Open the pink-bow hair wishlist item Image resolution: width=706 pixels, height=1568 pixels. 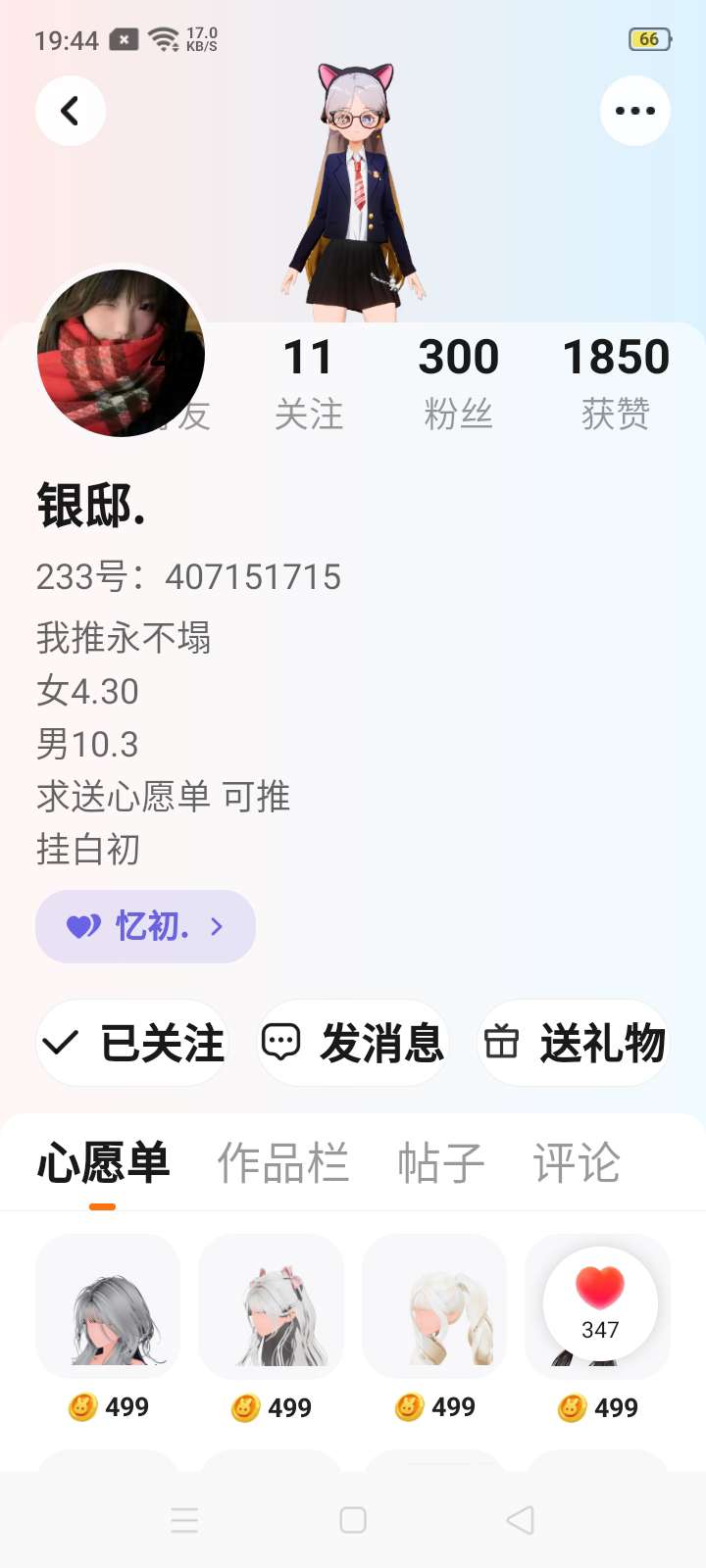click(x=272, y=1308)
